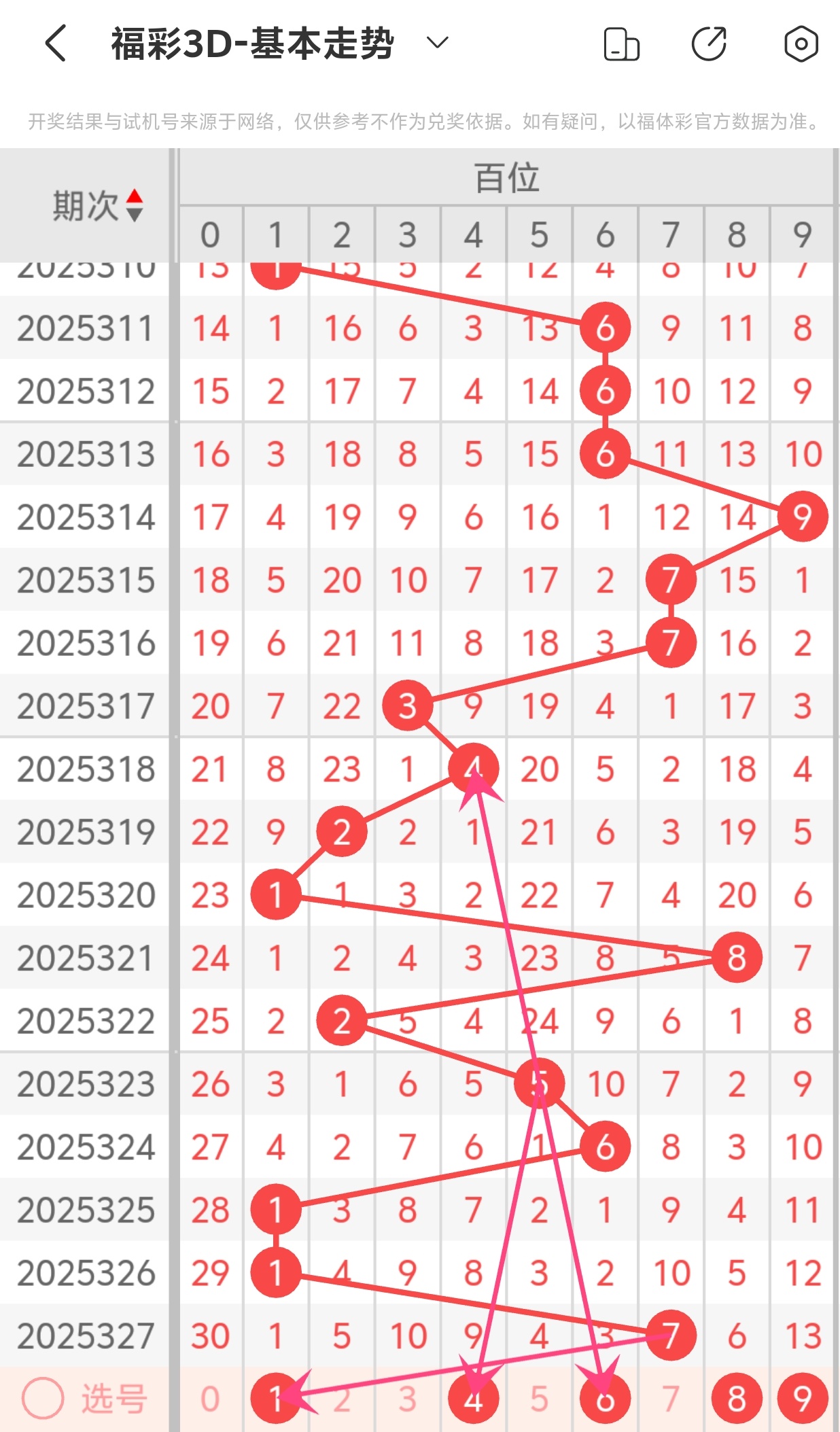Deselect number 8 in the 选号 row

point(737,1399)
